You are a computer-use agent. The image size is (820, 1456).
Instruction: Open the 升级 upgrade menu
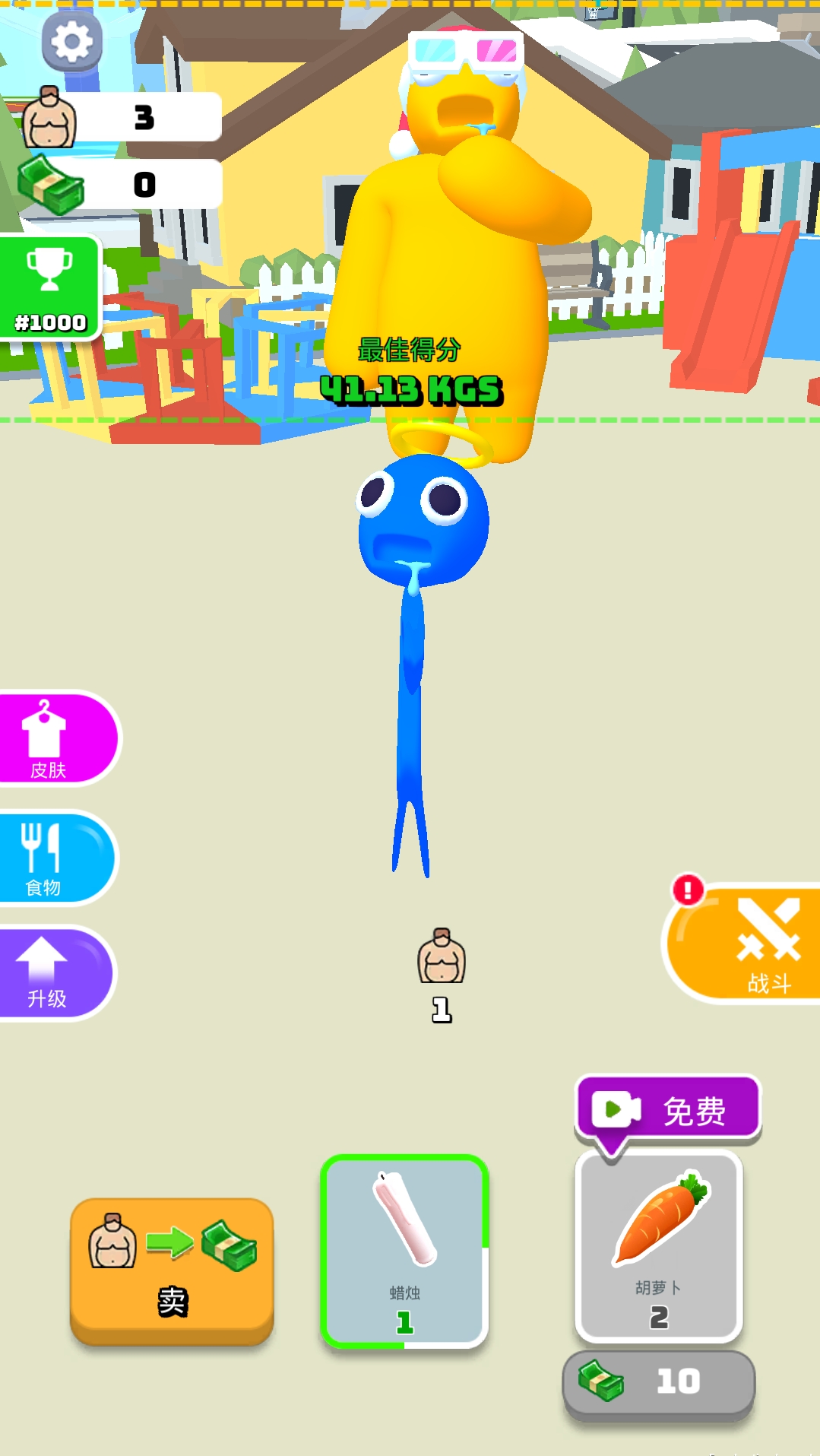tap(52, 972)
